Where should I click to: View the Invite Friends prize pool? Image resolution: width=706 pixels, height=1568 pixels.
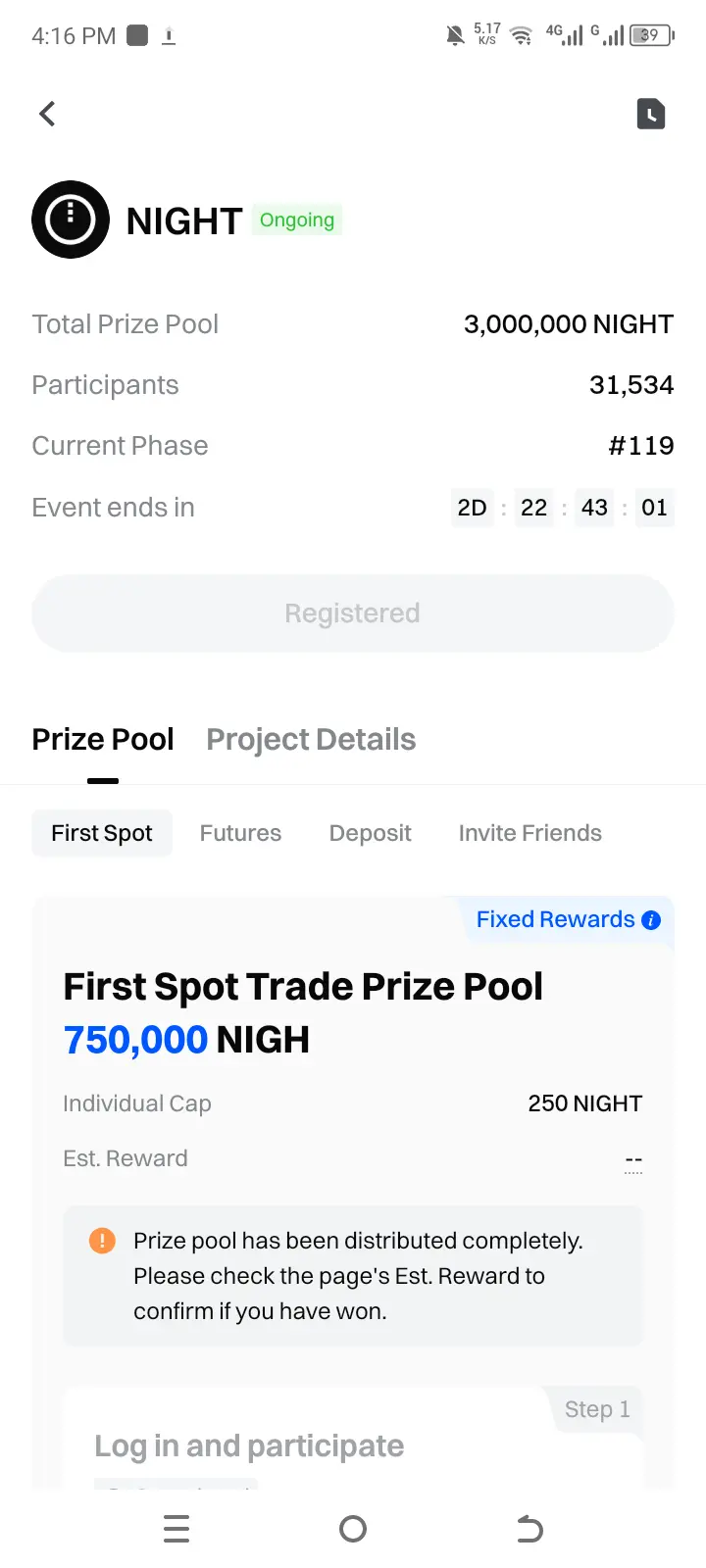point(529,833)
